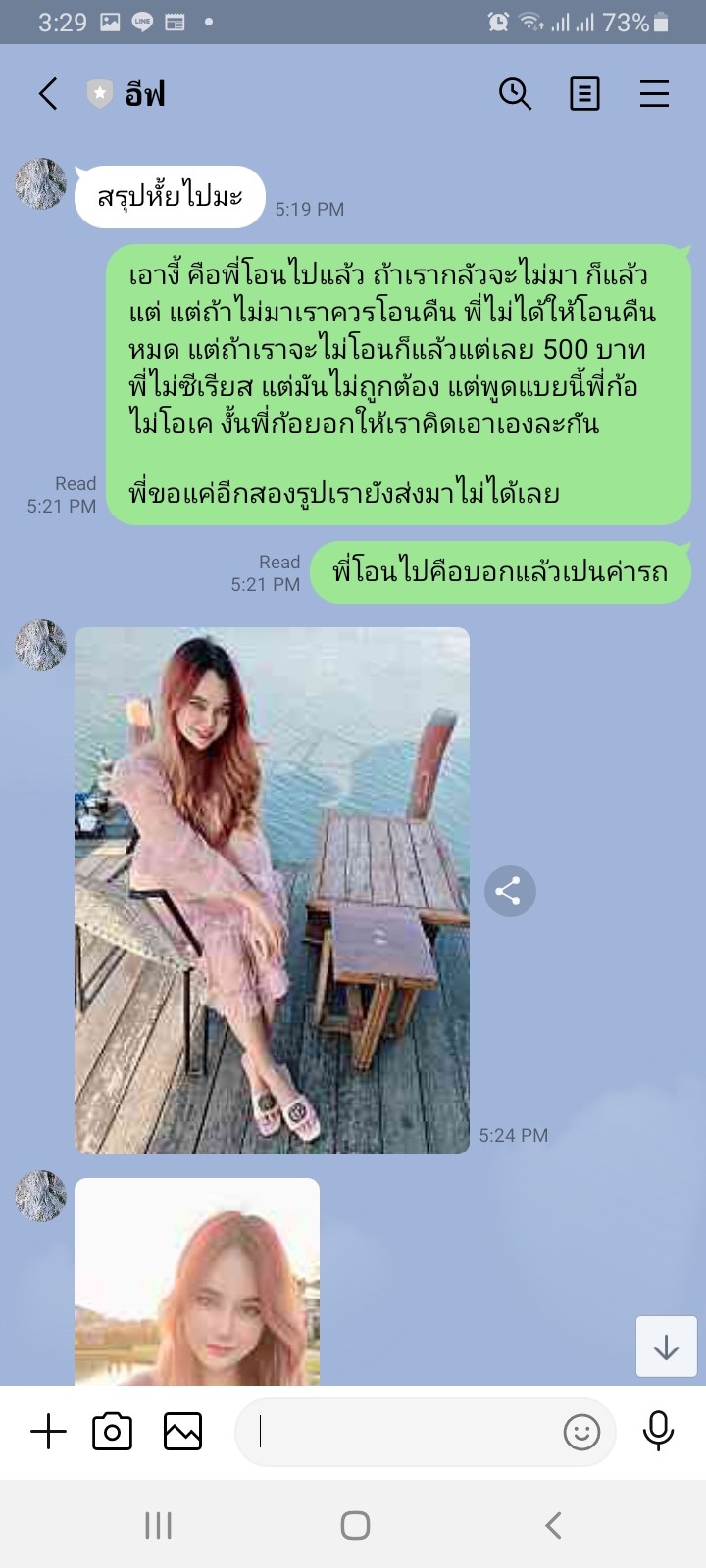This screenshot has height=1568, width=706.
Task: Open sender's profile picture beside first message
Action: click(41, 183)
